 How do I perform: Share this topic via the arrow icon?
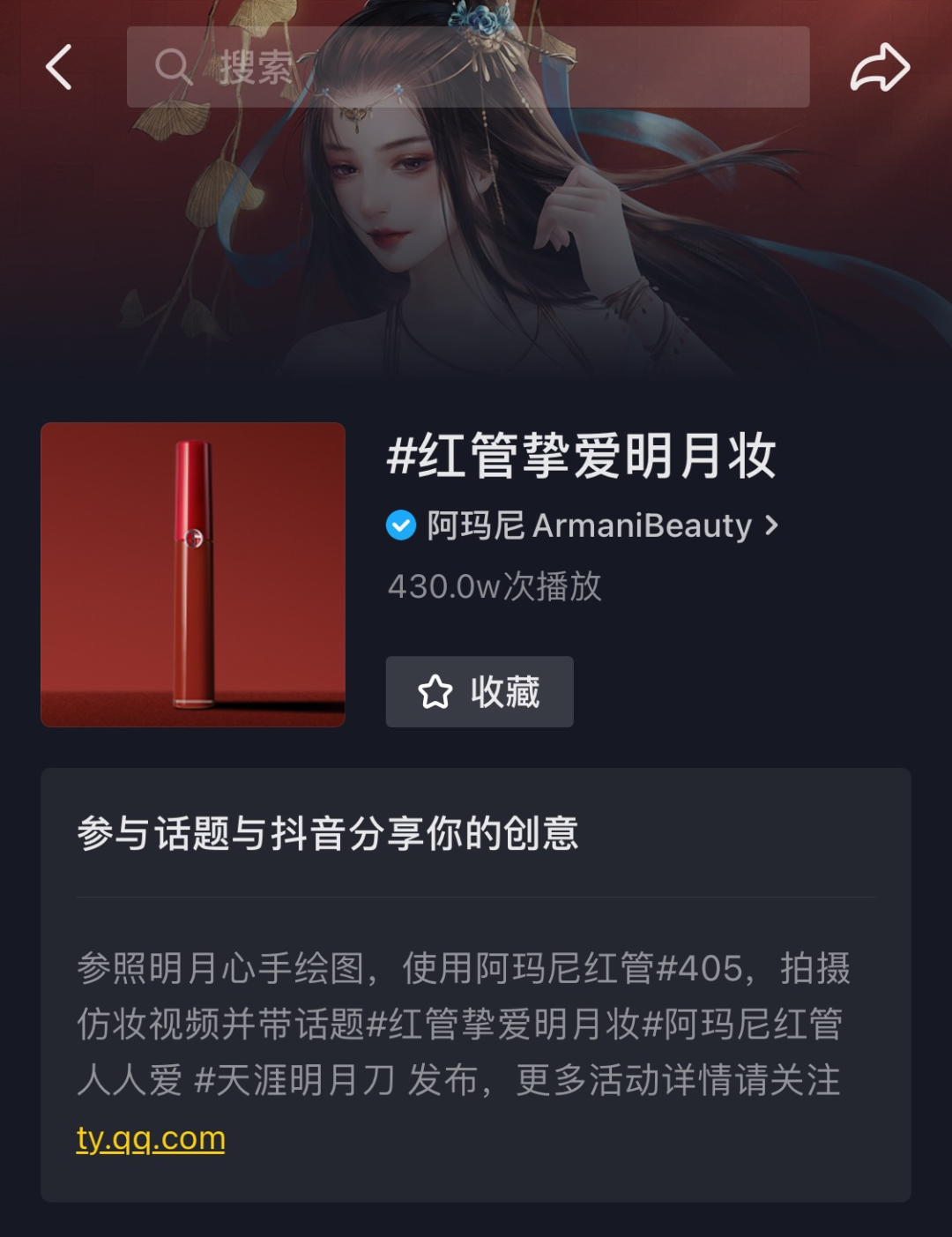tap(879, 68)
